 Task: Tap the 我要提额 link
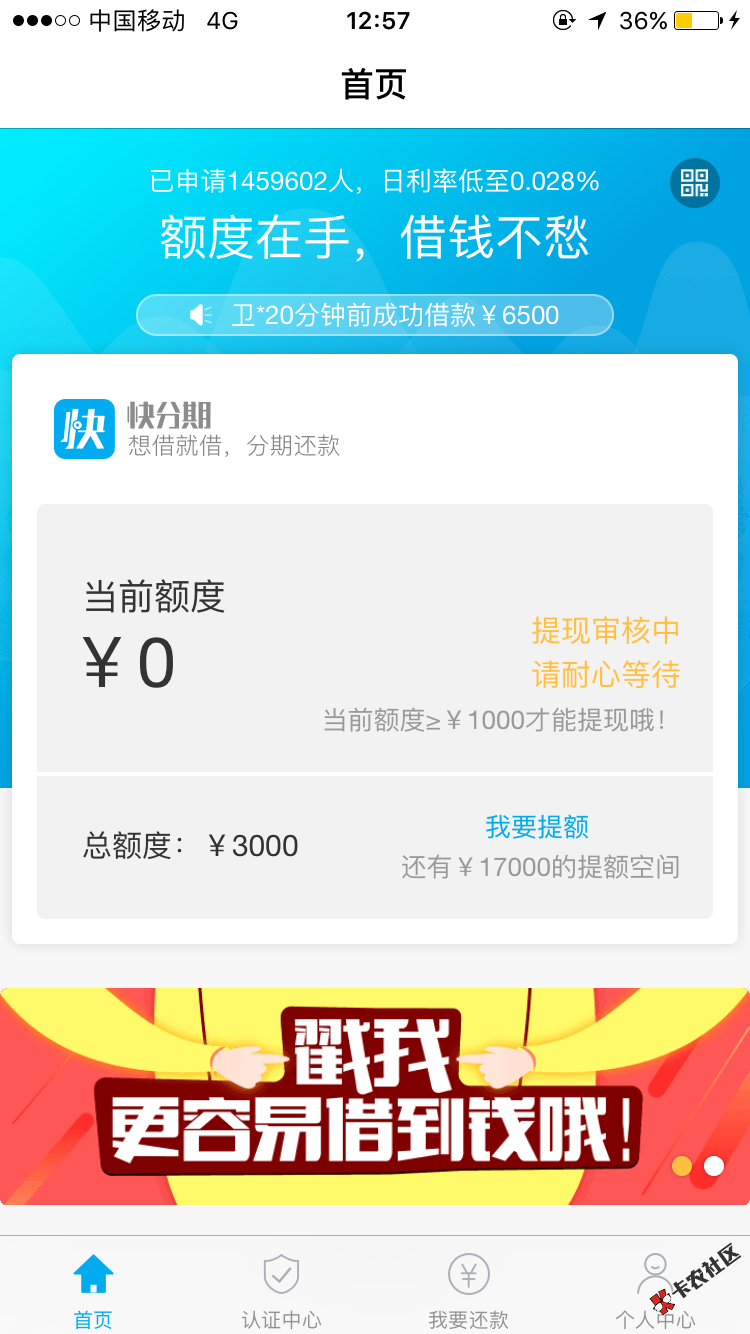(537, 827)
